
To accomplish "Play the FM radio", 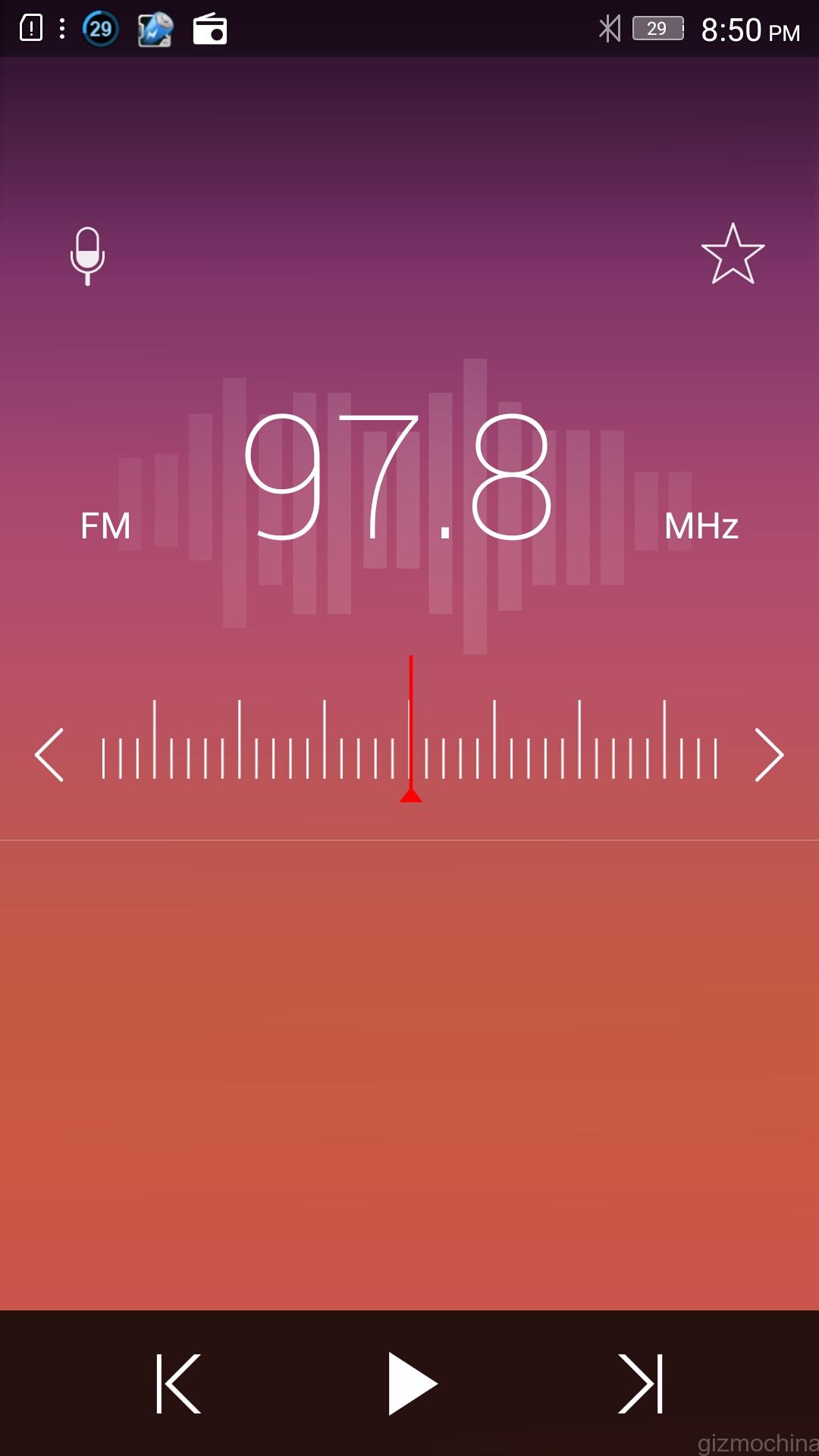I will 412,1383.
